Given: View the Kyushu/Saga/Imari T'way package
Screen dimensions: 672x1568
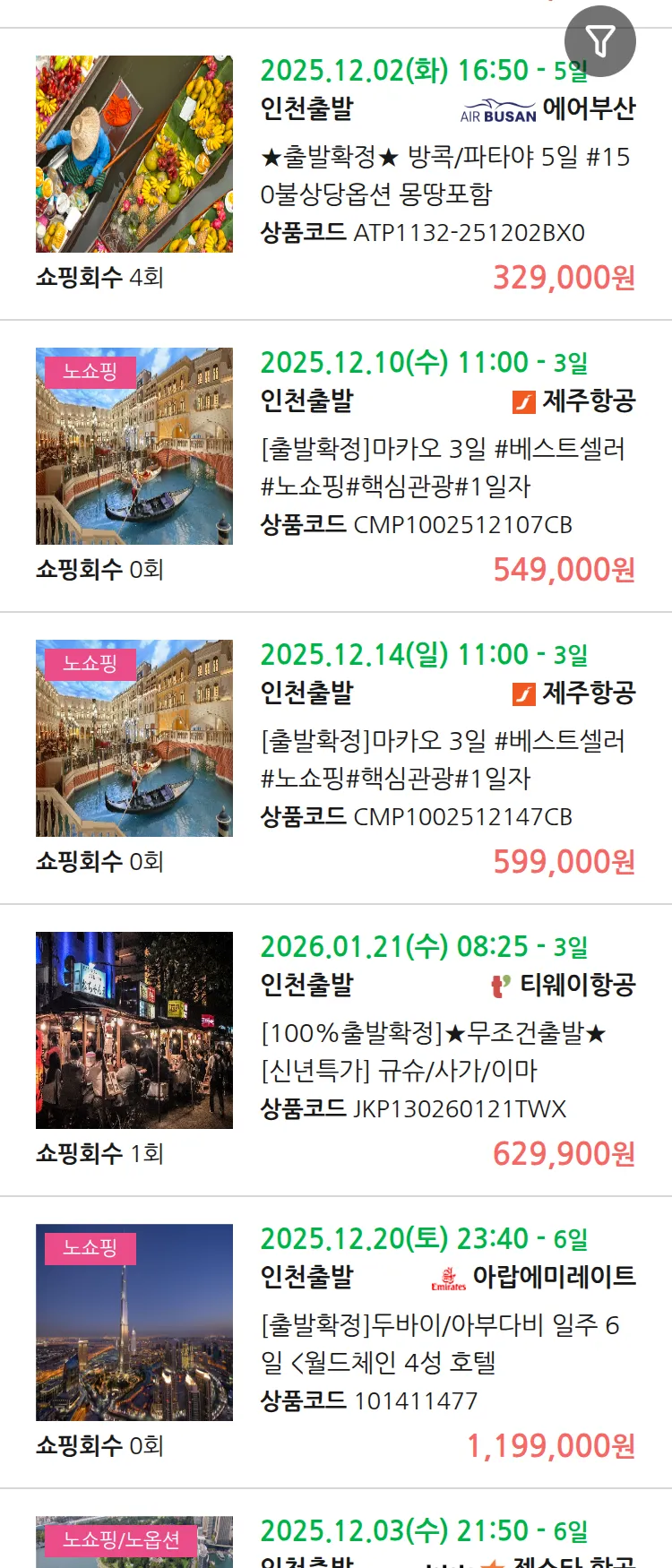Looking at the screenshot, I should tap(433, 1051).
